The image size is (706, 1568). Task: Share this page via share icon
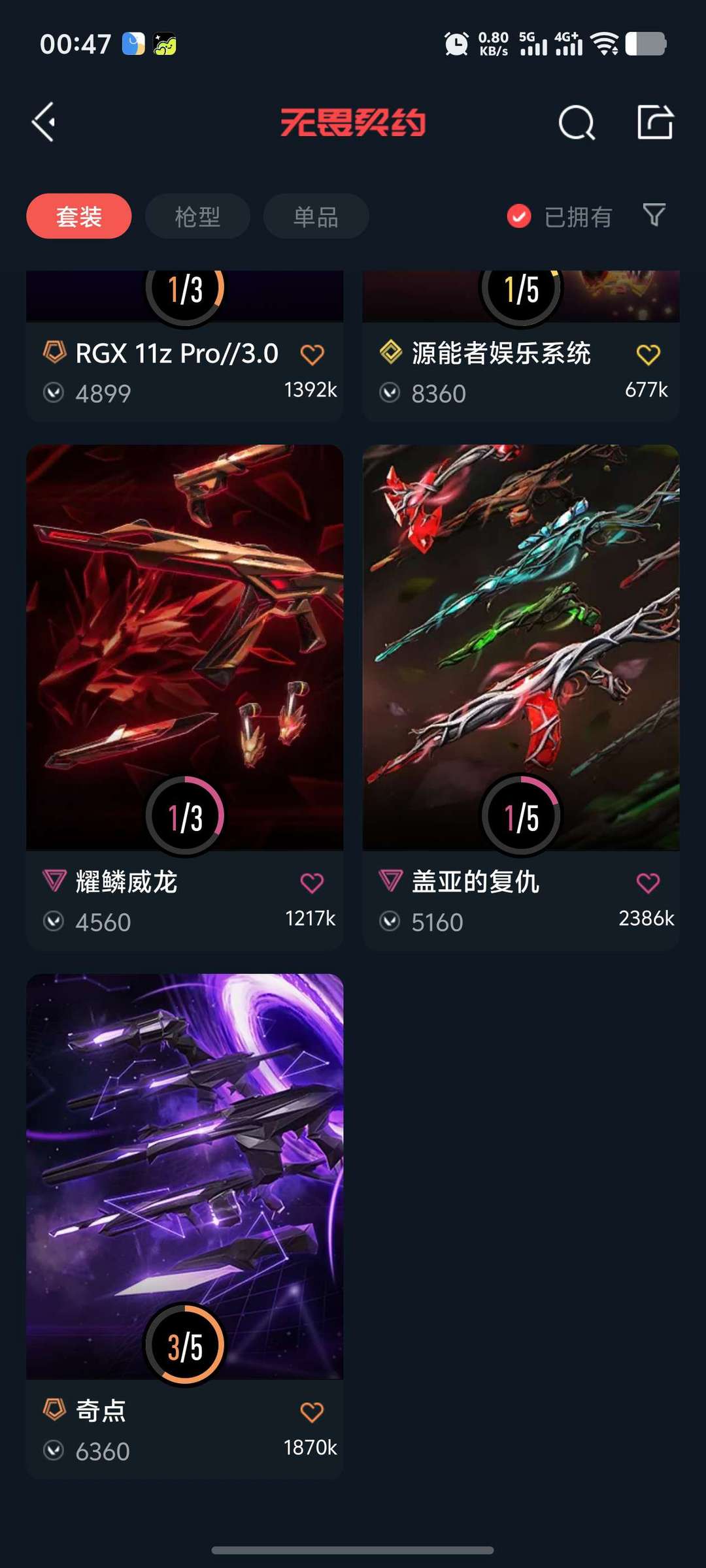click(655, 122)
